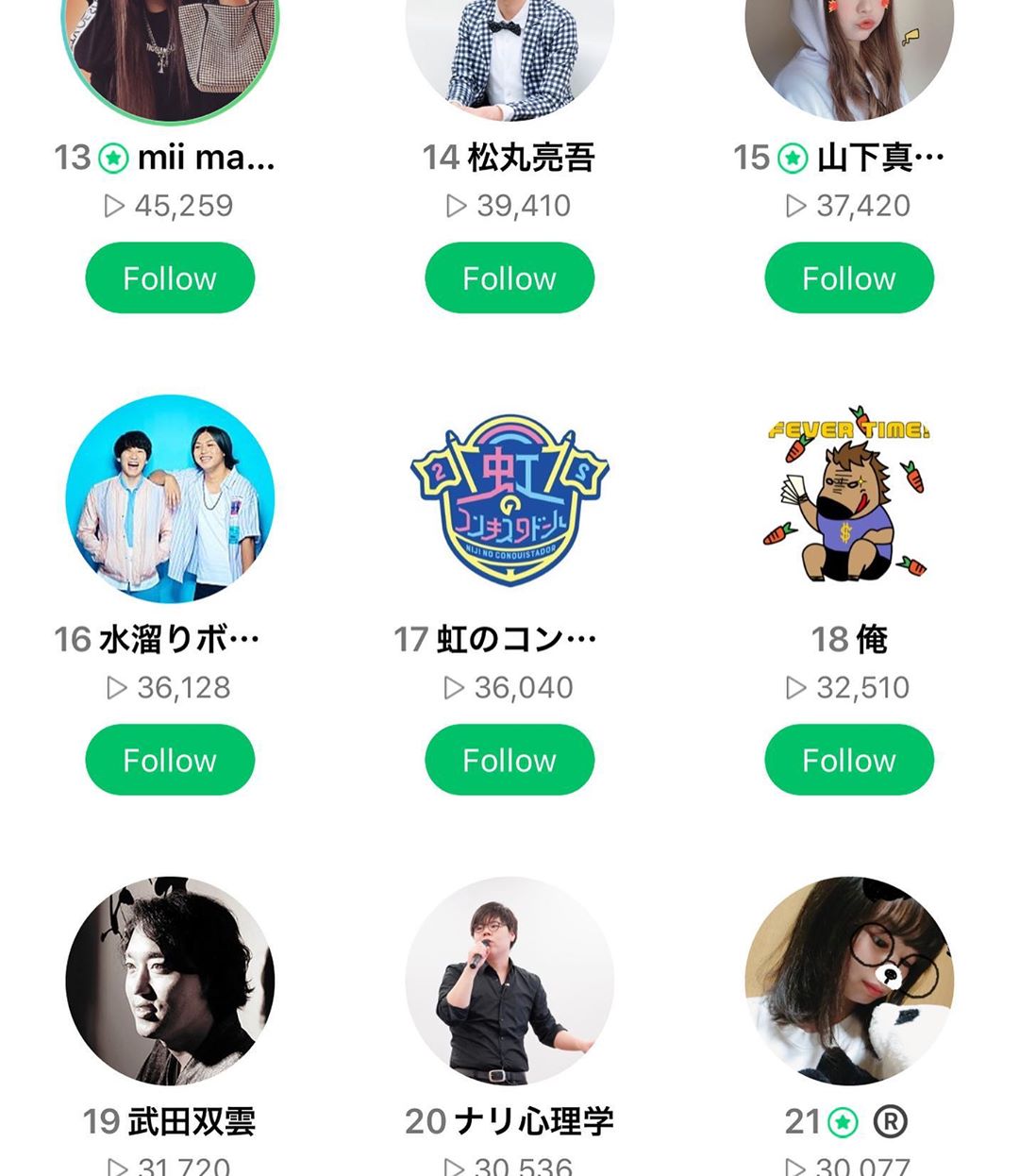Viewport: 1019px width, 1176px height.
Task: Open 虹のコン… logo profile
Action: 509,499
